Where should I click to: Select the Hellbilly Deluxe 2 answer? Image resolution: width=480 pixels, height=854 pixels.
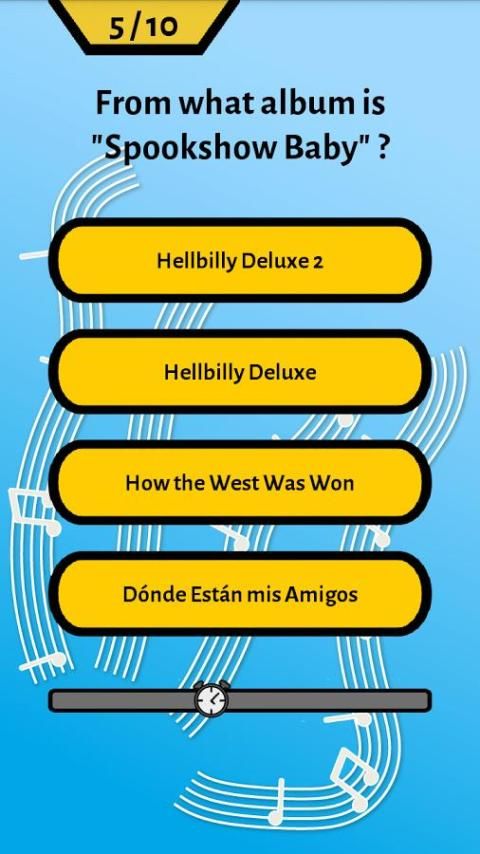click(x=240, y=260)
